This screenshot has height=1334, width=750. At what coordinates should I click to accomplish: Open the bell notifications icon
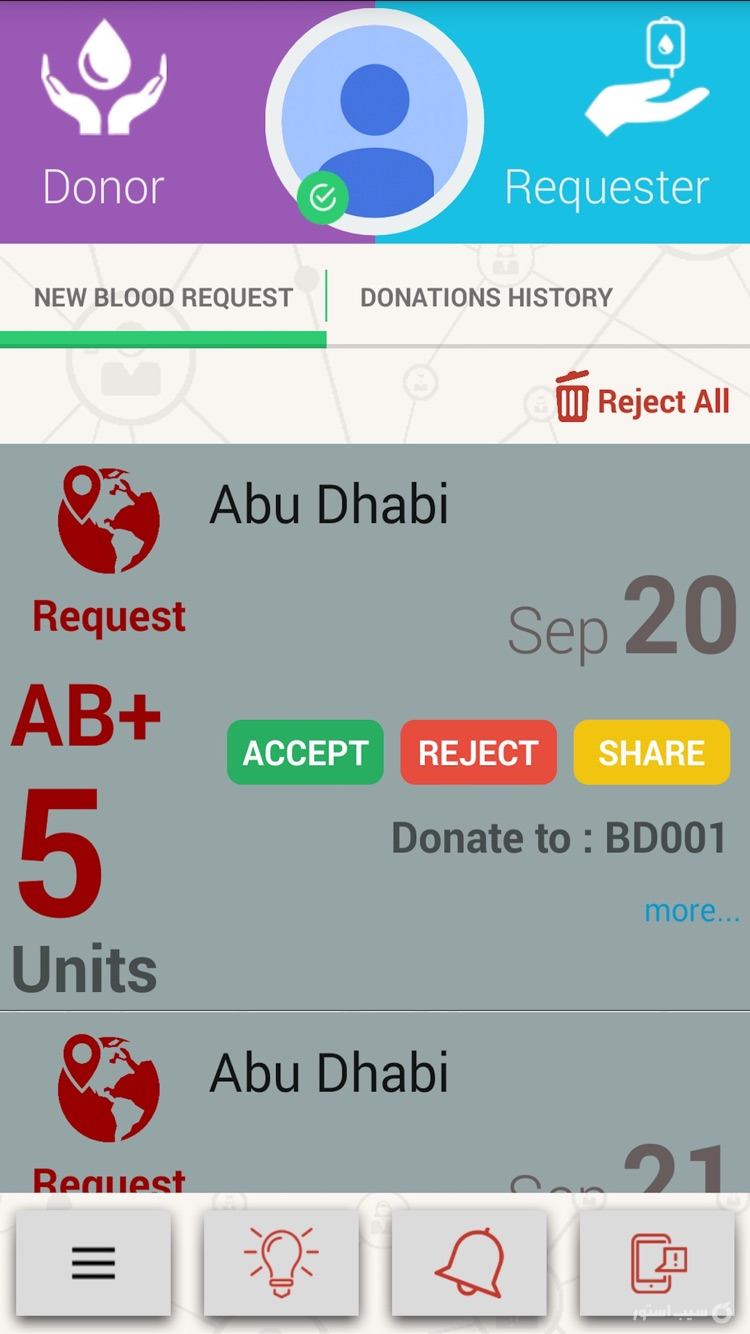point(469,1260)
